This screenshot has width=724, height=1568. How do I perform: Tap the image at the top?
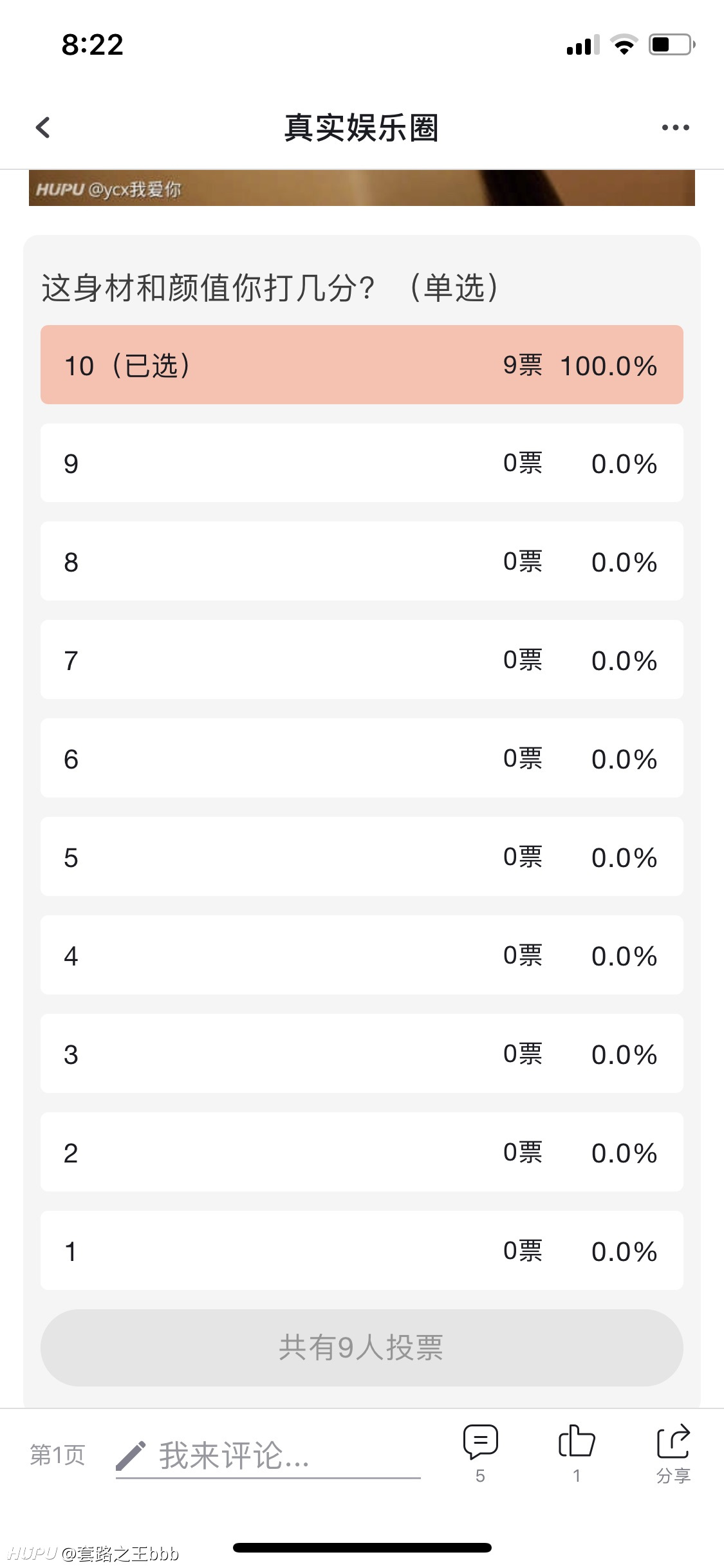[362, 188]
